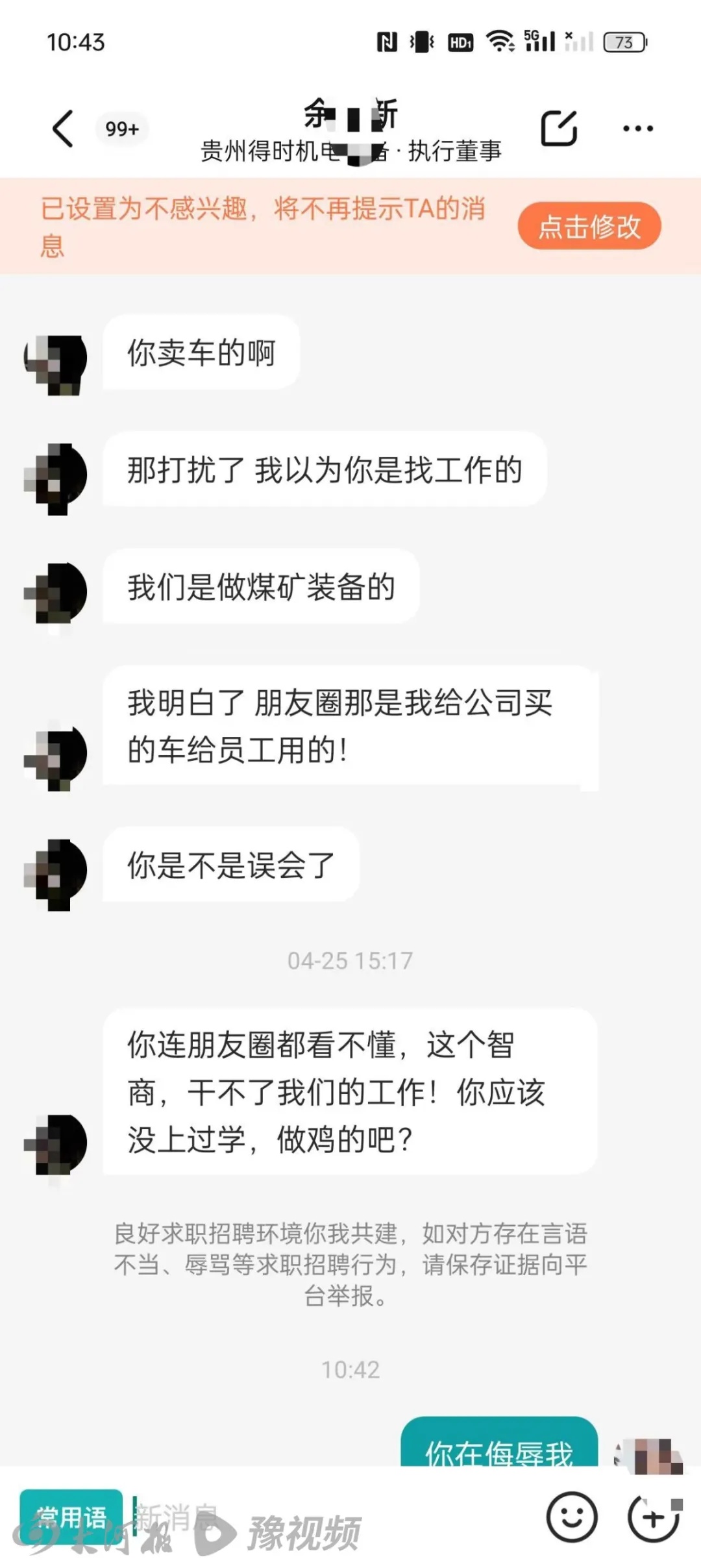Tap the back arrow to exit chat
The height and width of the screenshot is (1568, 701).
tap(63, 128)
